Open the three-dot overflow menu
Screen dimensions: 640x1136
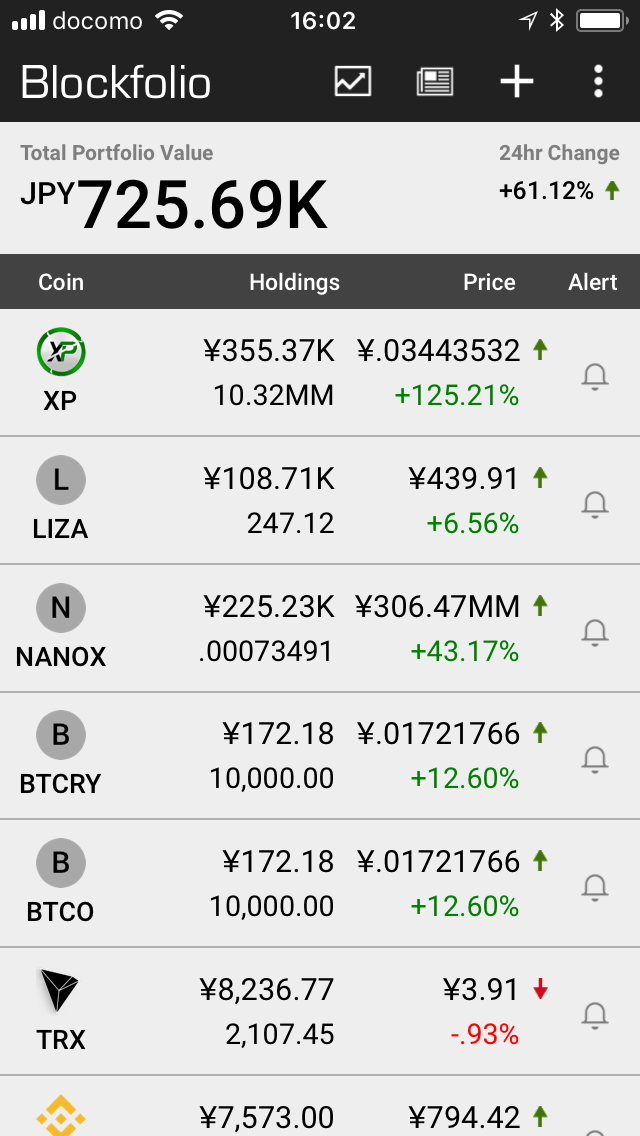[x=598, y=82]
